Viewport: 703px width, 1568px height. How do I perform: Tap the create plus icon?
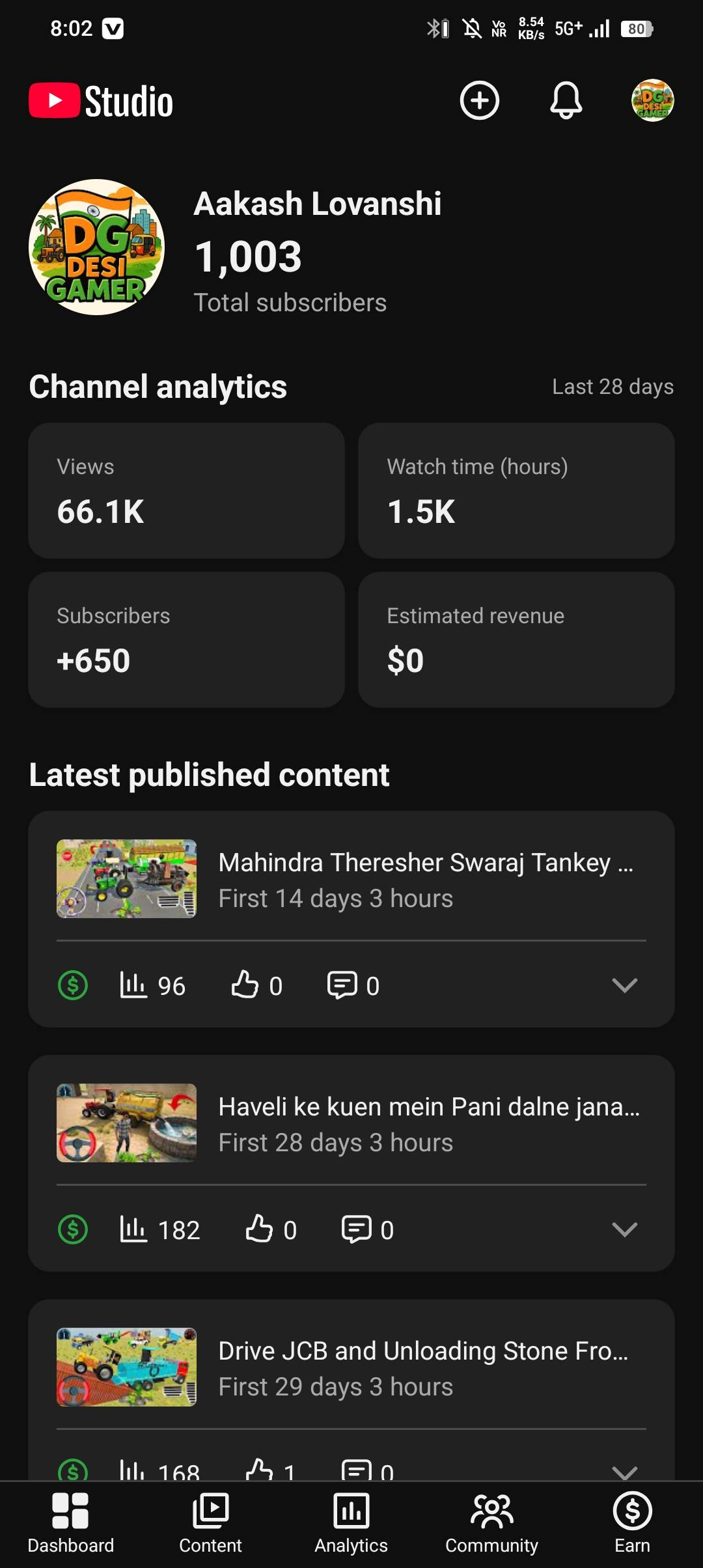[480, 101]
